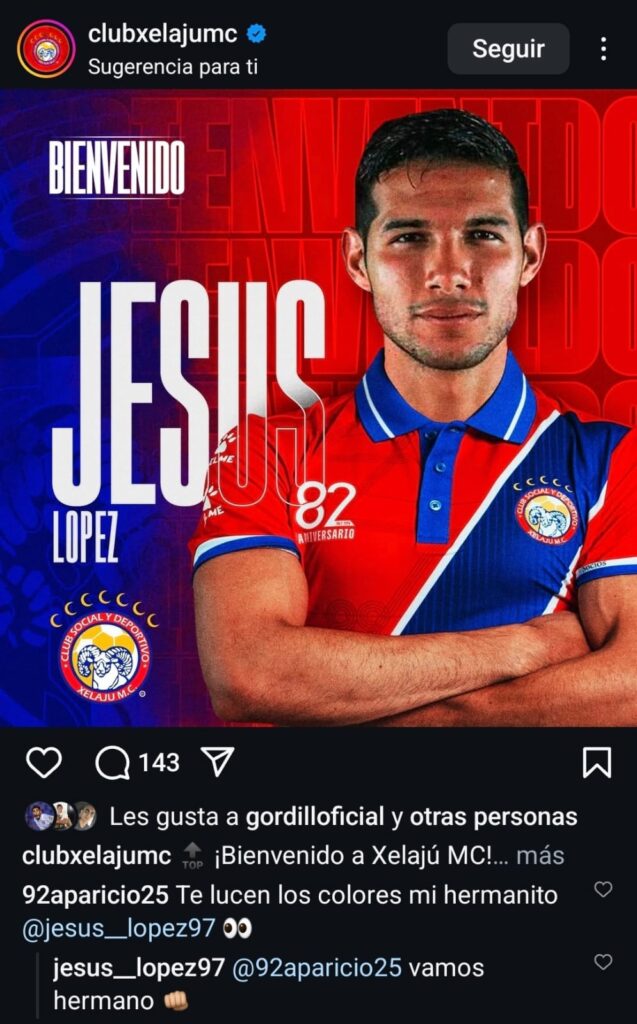Open clubxelajumc profile picture in header
Screen dimensions: 637x1024
click(x=46, y=49)
